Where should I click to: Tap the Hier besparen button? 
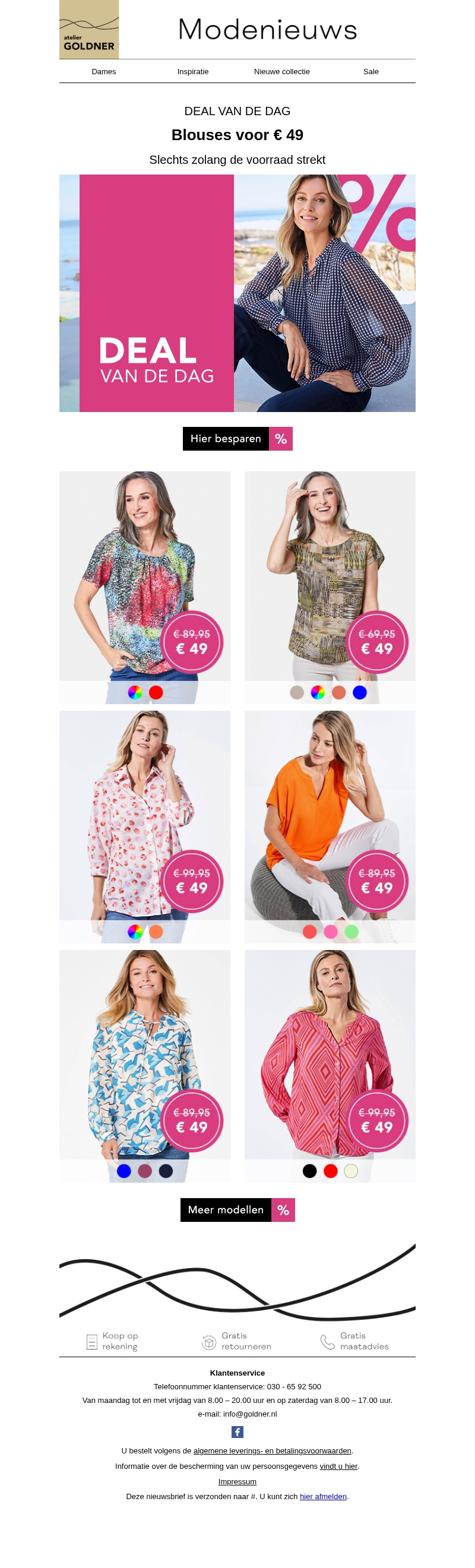point(237,439)
